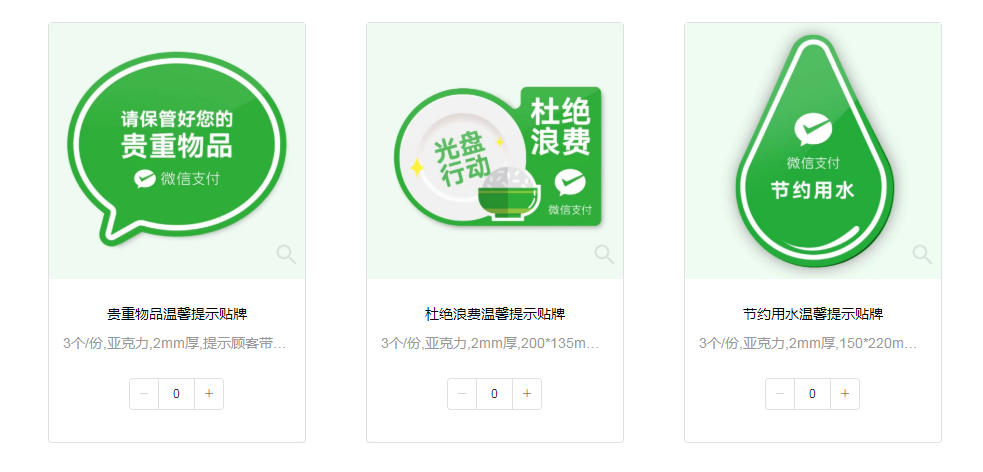Magnify the 杜绝浪费 sign image
Viewport: 983px width, 472px height.
click(604, 254)
